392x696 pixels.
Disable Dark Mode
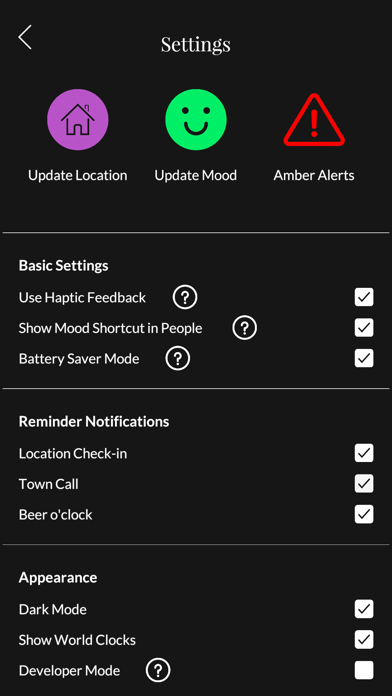tap(364, 609)
